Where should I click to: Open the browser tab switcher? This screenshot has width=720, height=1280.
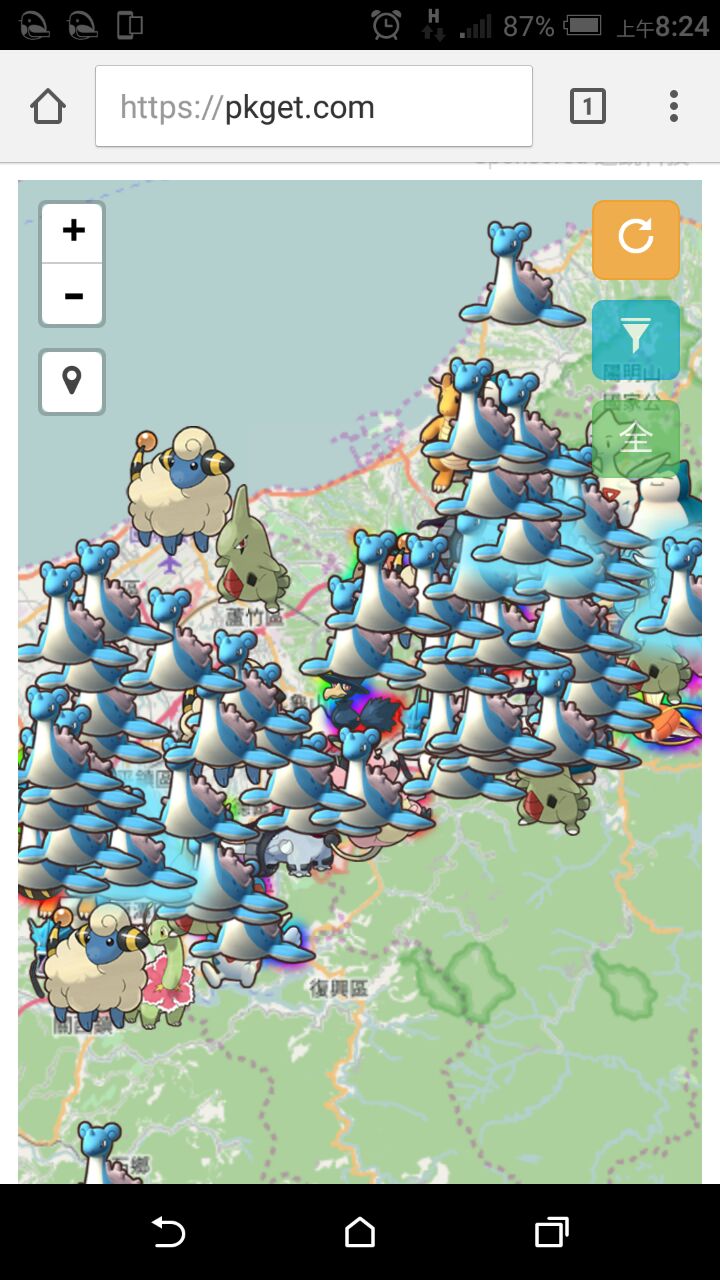pyautogui.click(x=588, y=107)
